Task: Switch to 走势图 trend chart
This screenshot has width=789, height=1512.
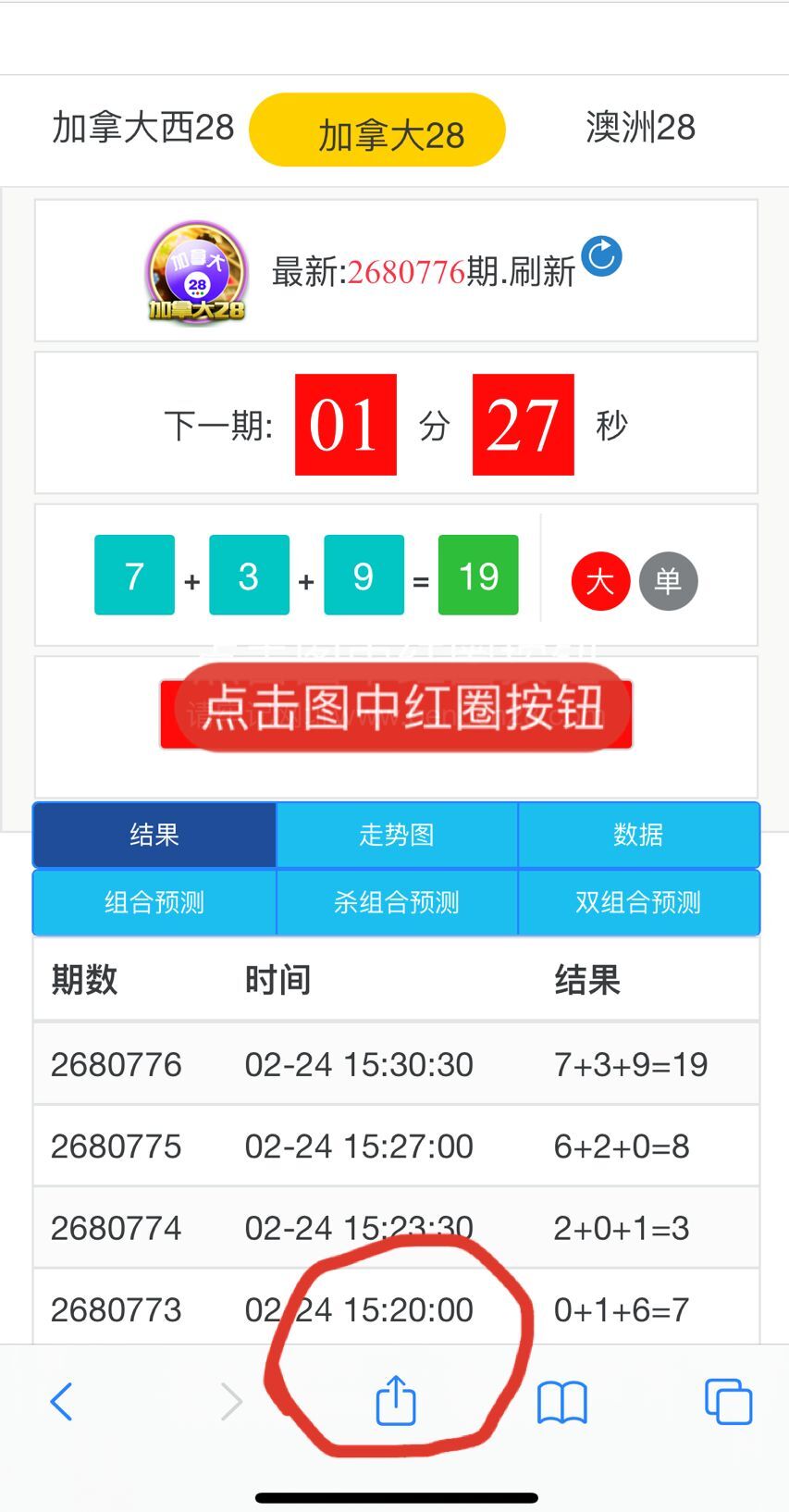Action: [397, 835]
